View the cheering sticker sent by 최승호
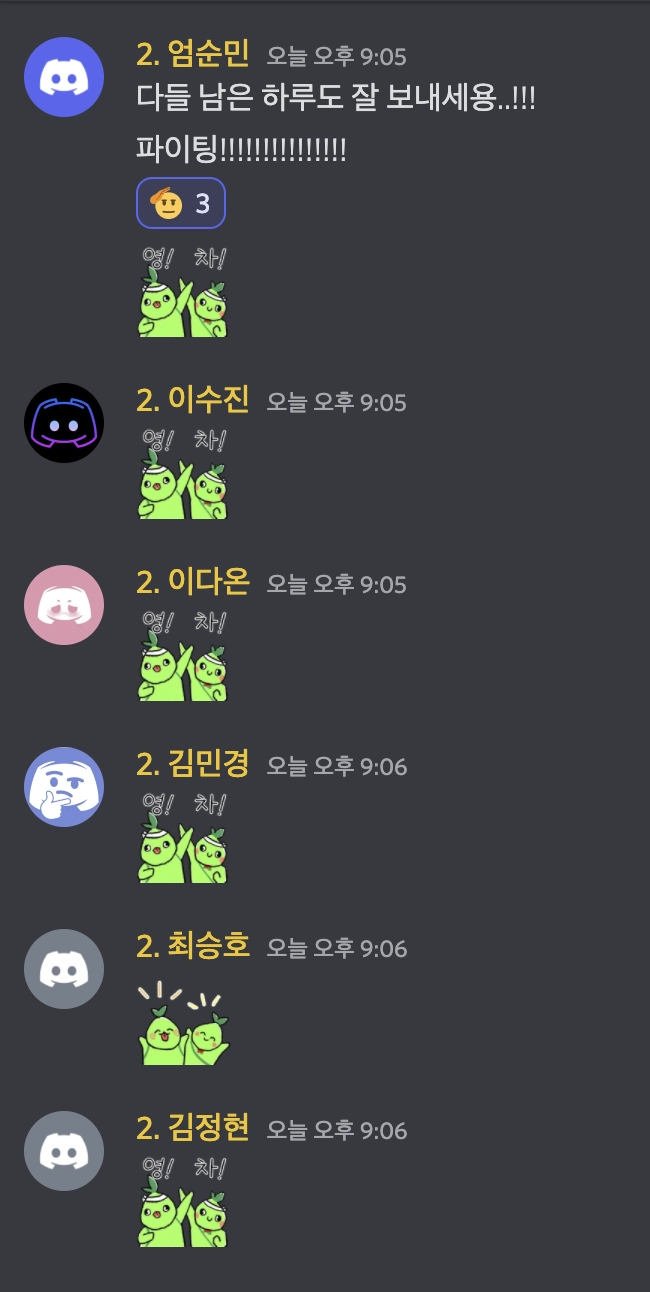Viewport: 650px width, 1292px height. coord(183,1023)
